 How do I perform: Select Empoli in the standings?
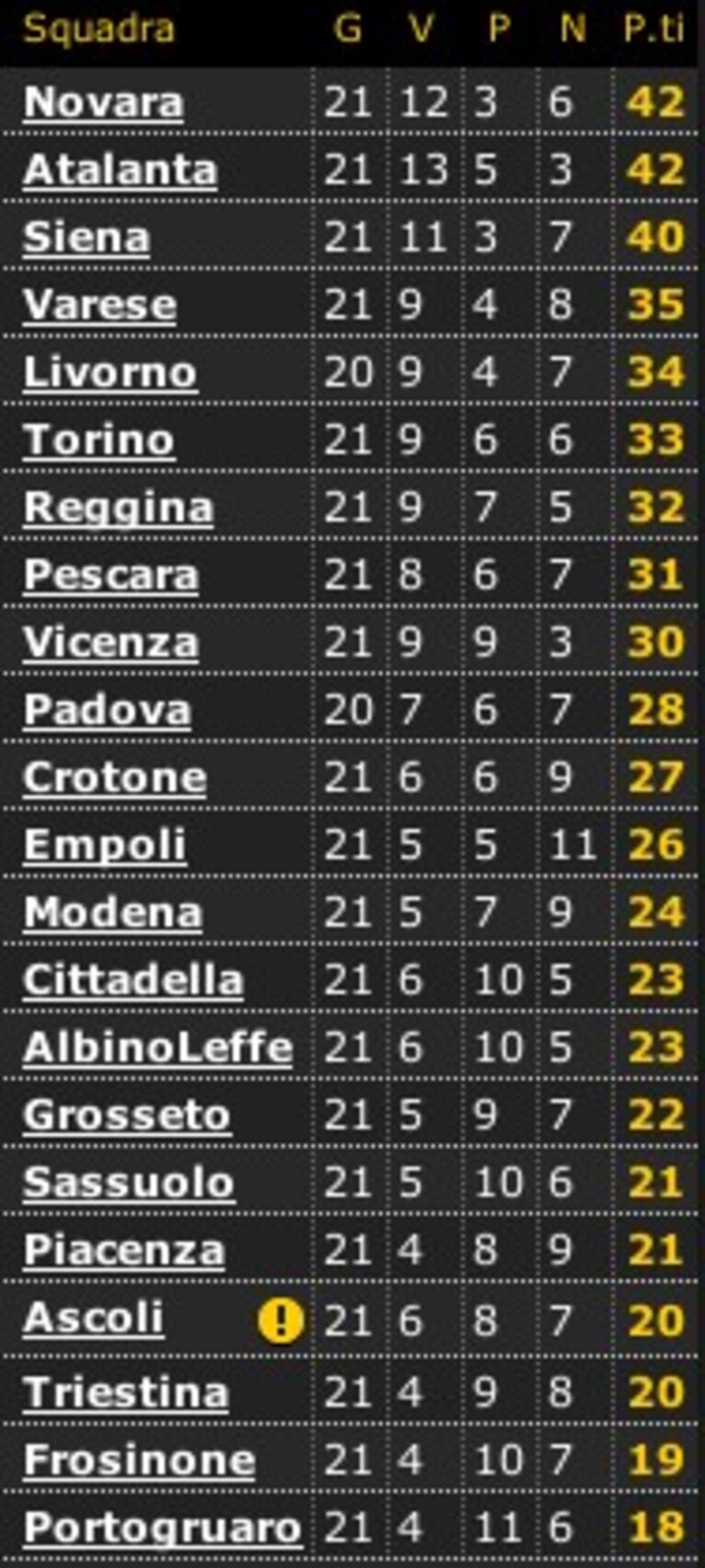105,846
